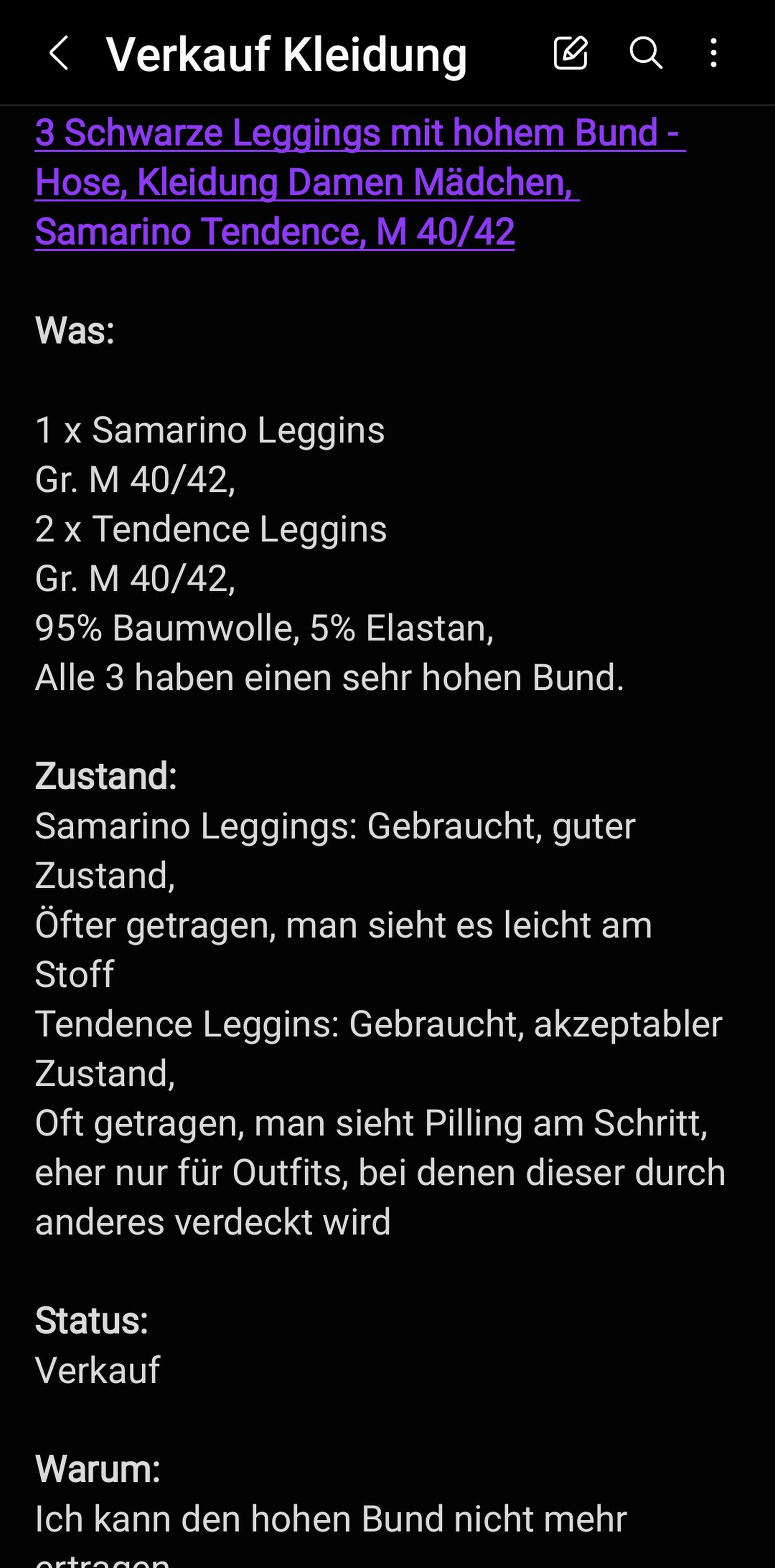This screenshot has height=1568, width=775.
Task: Edit this note with the pencil icon
Action: coord(571,53)
